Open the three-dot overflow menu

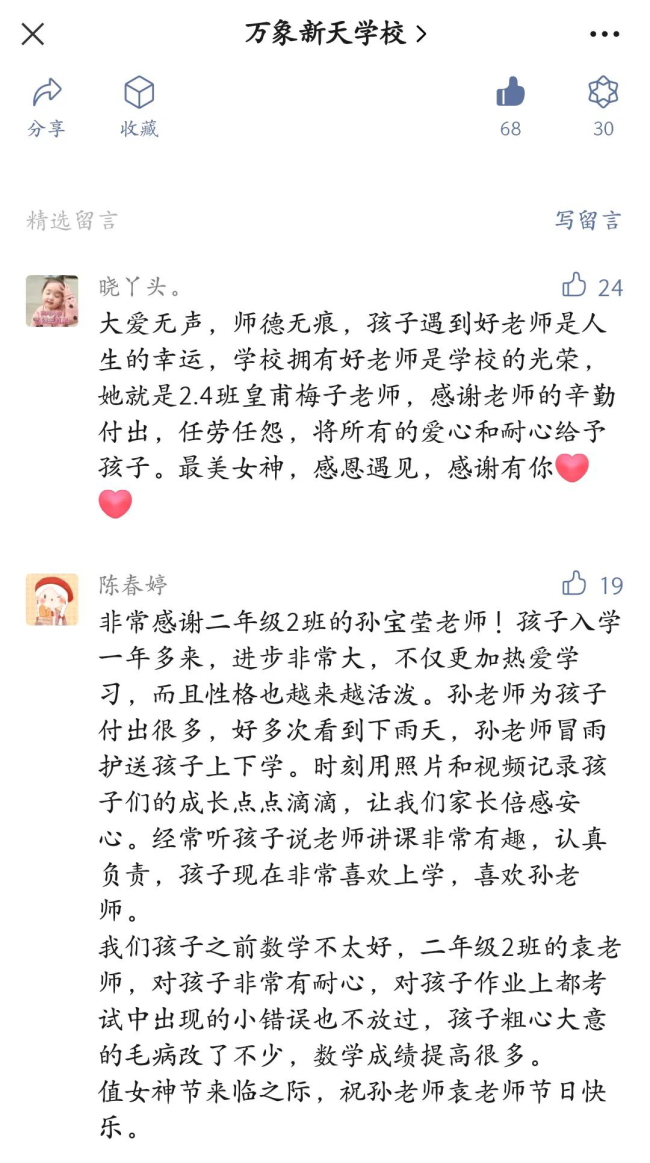(x=604, y=34)
